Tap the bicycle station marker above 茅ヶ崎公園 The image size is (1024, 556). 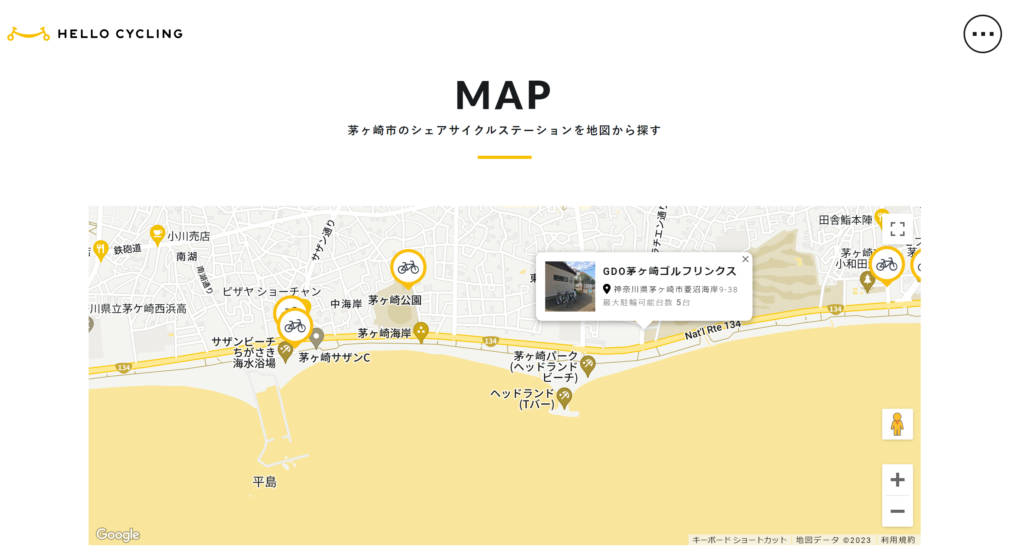[x=407, y=267]
